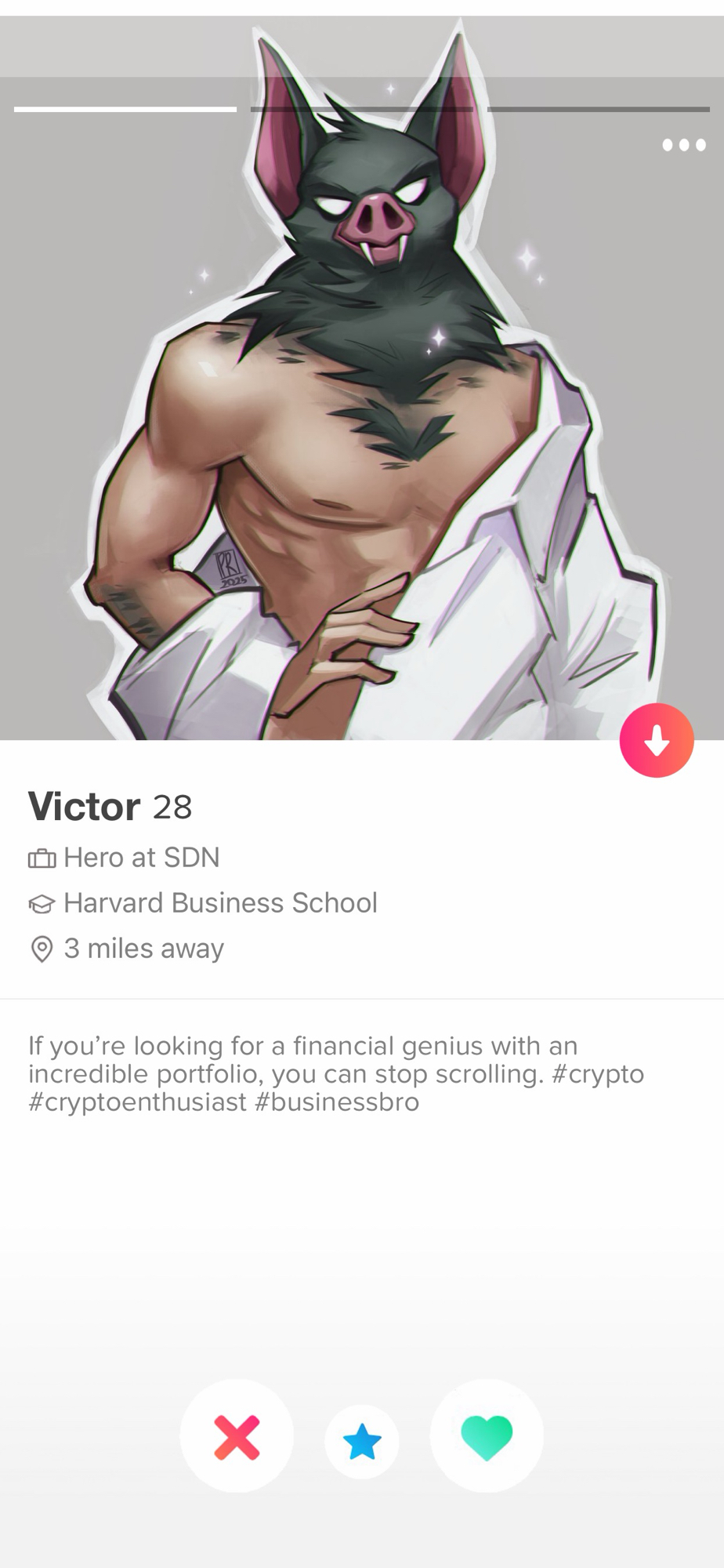
Task: Reject Victor with the red X
Action: coord(237,1436)
